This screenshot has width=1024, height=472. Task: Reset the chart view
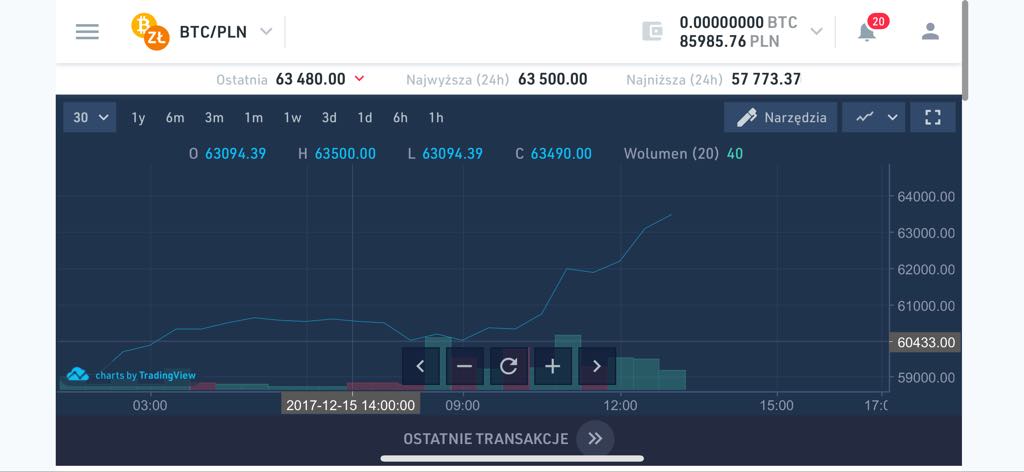tap(508, 366)
